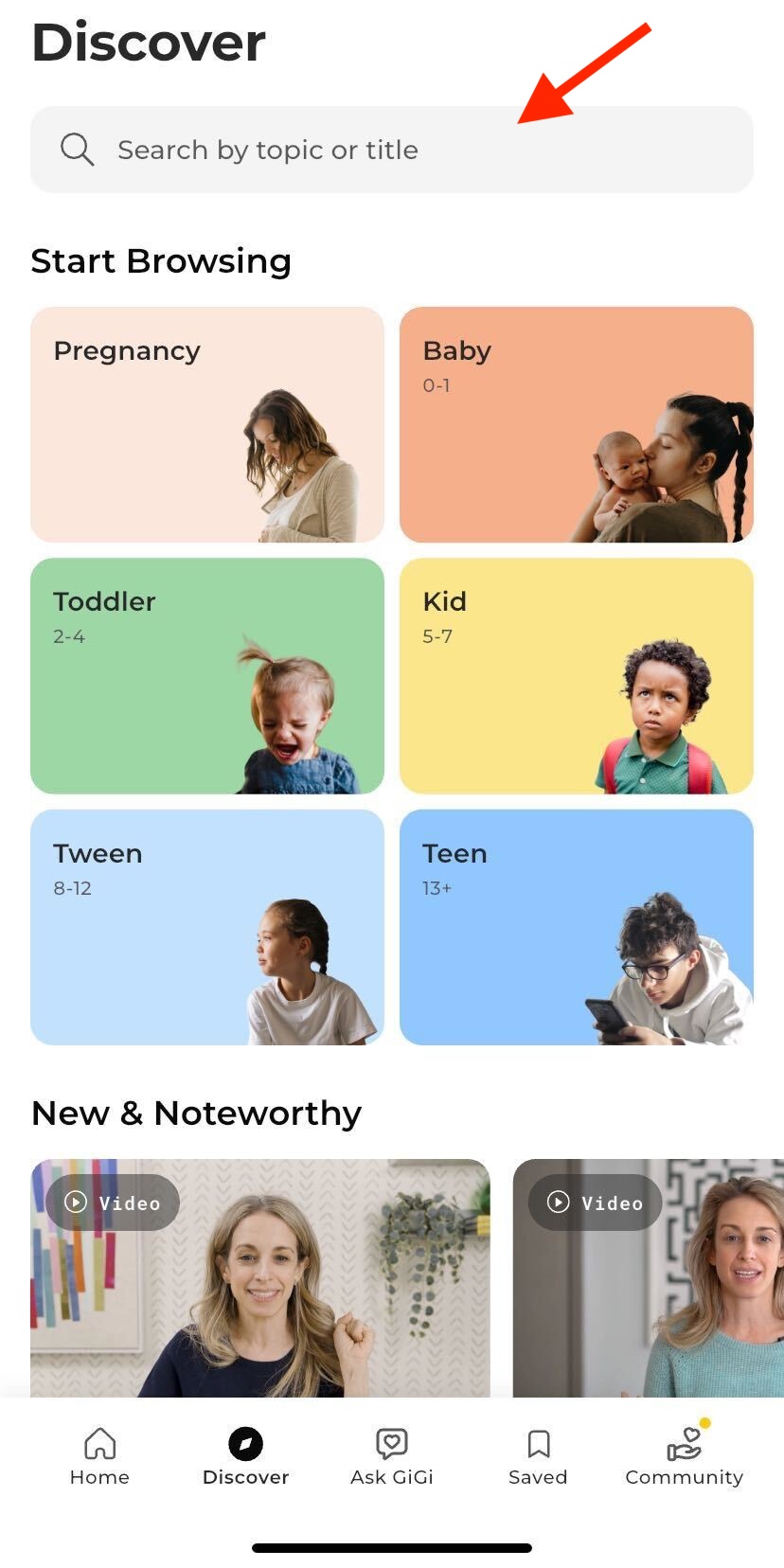Open the Ask GiGi tab
The height and width of the screenshot is (1568, 784).
point(392,1457)
